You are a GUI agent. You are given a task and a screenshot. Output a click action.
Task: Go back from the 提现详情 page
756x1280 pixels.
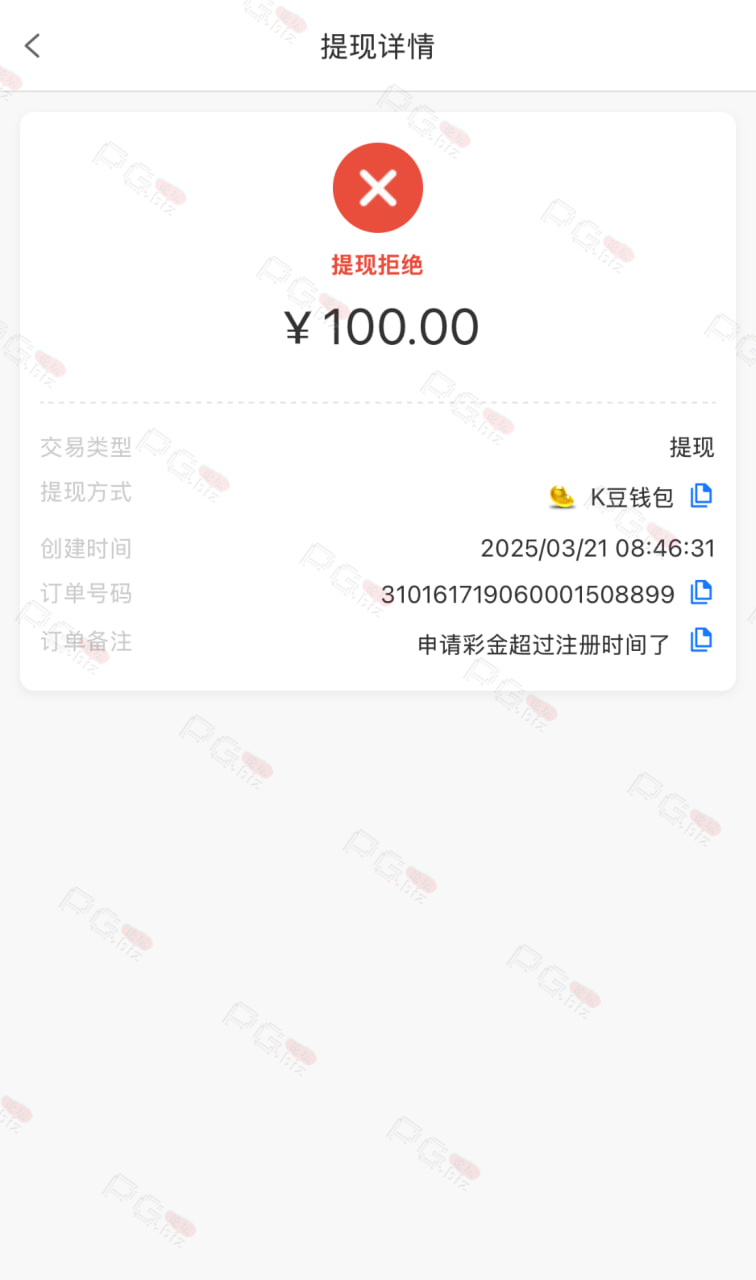32,46
